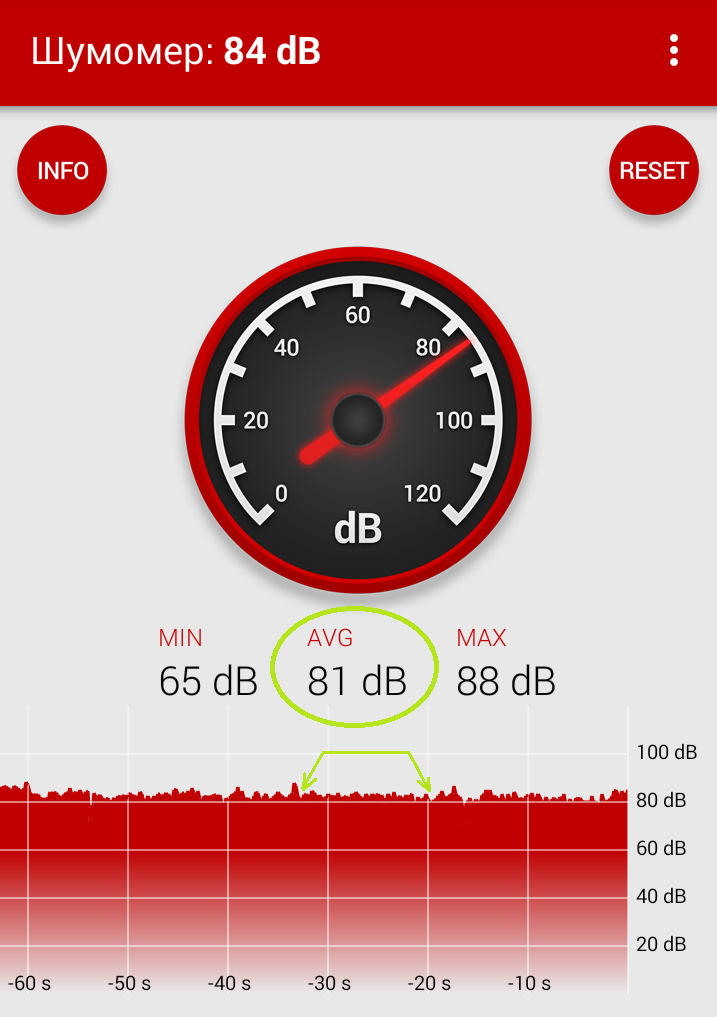Open the overflow menu

674,50
